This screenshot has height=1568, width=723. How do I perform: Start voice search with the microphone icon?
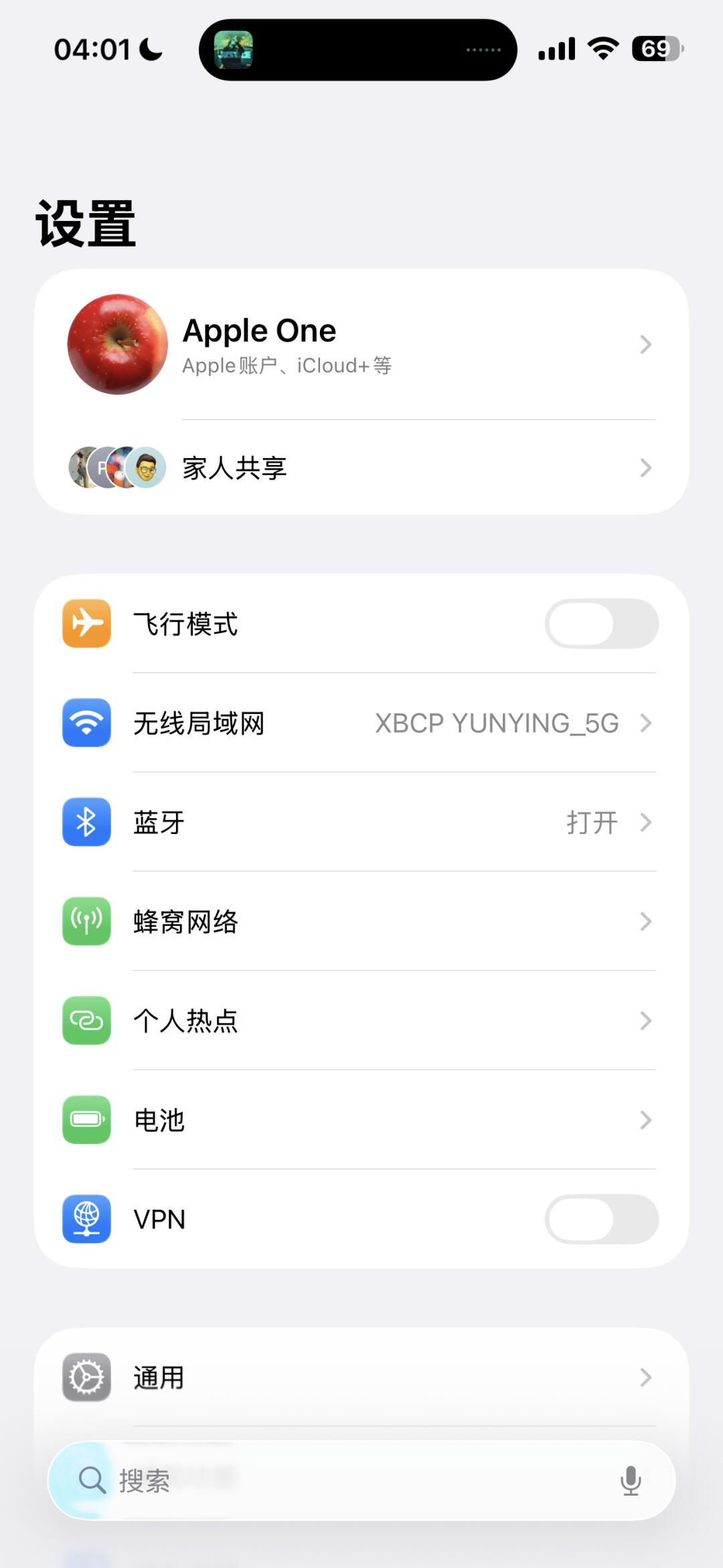click(631, 1480)
